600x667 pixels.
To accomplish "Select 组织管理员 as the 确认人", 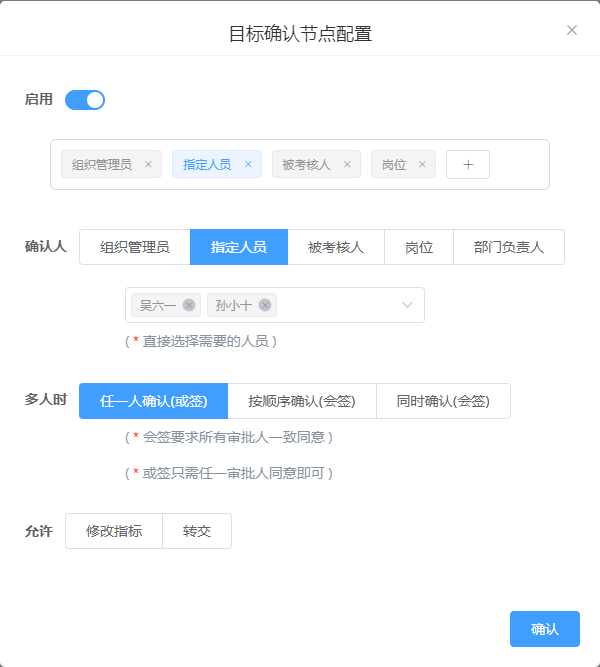I will 134,247.
